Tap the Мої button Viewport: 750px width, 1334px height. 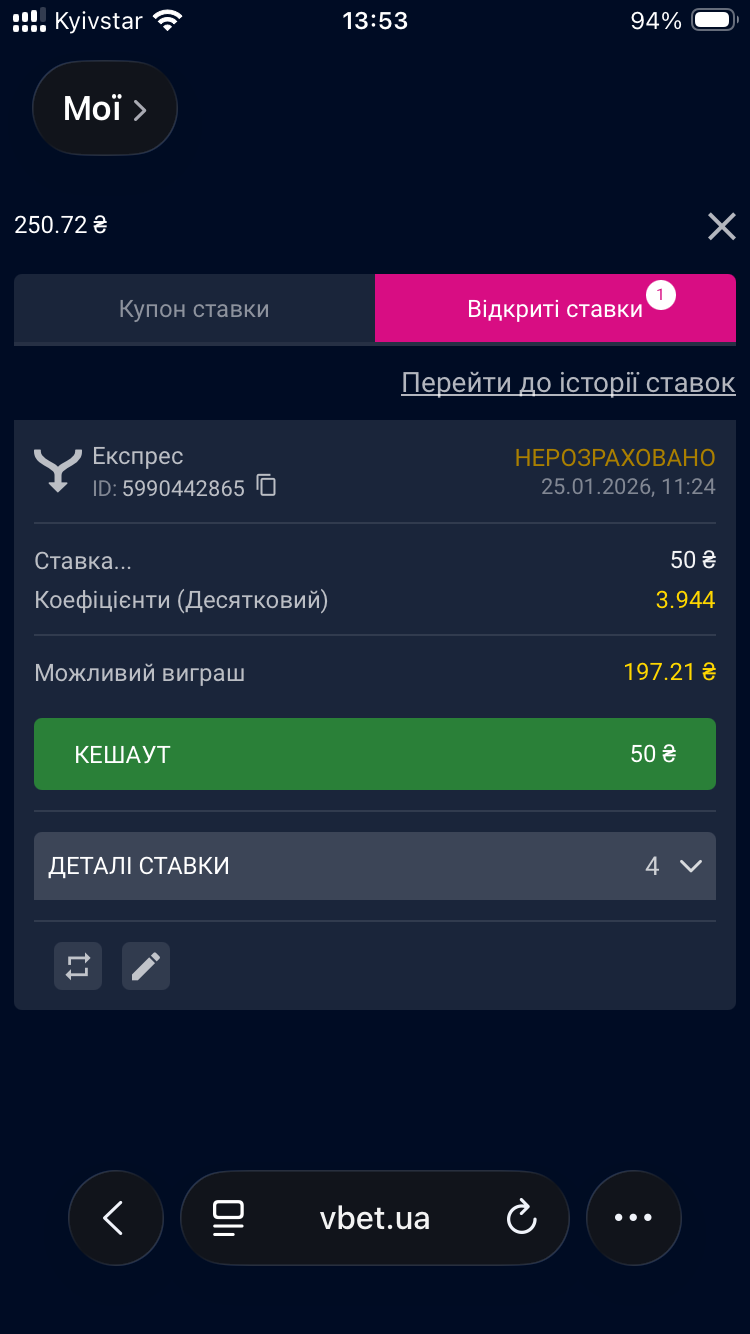[x=105, y=109]
